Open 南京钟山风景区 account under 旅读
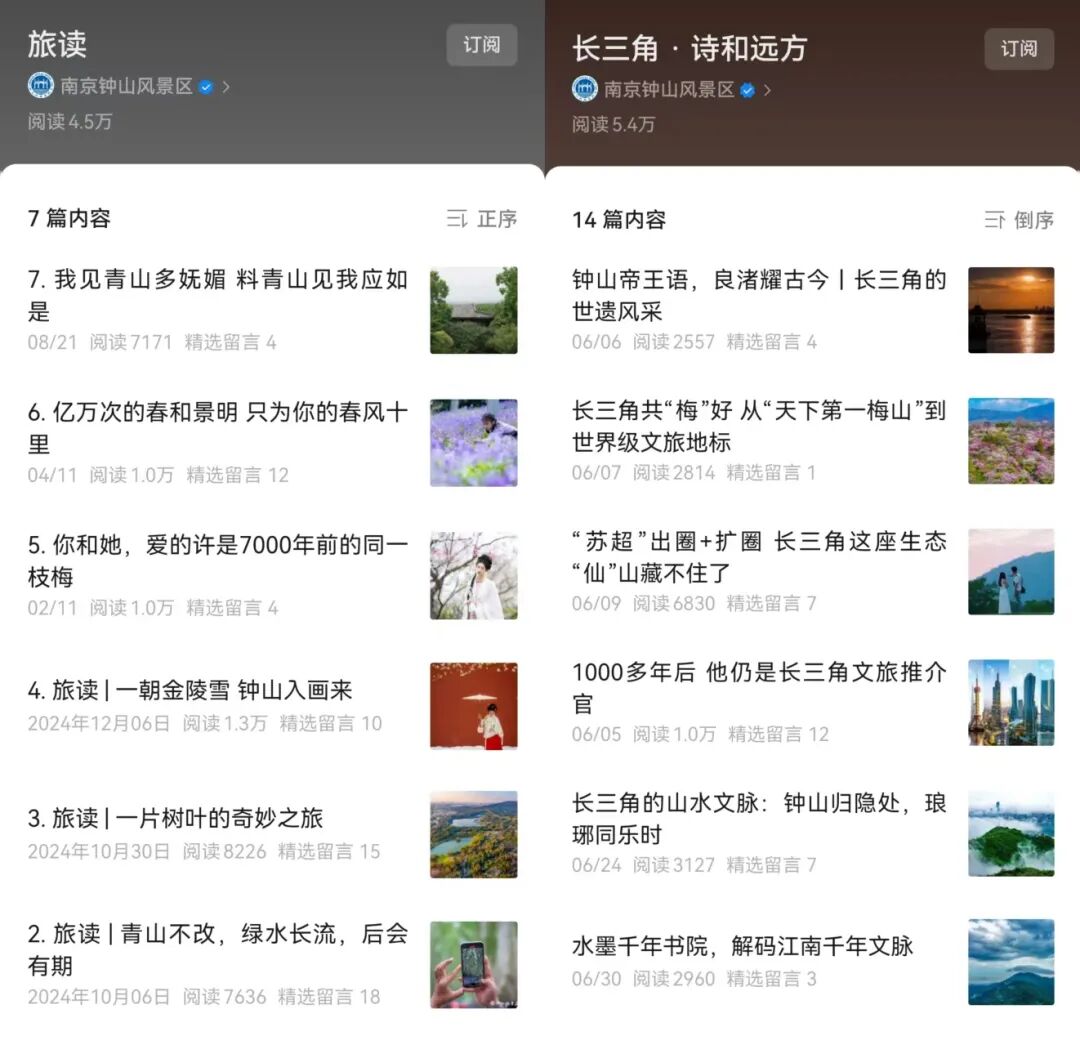1080x1045 pixels. click(x=126, y=87)
